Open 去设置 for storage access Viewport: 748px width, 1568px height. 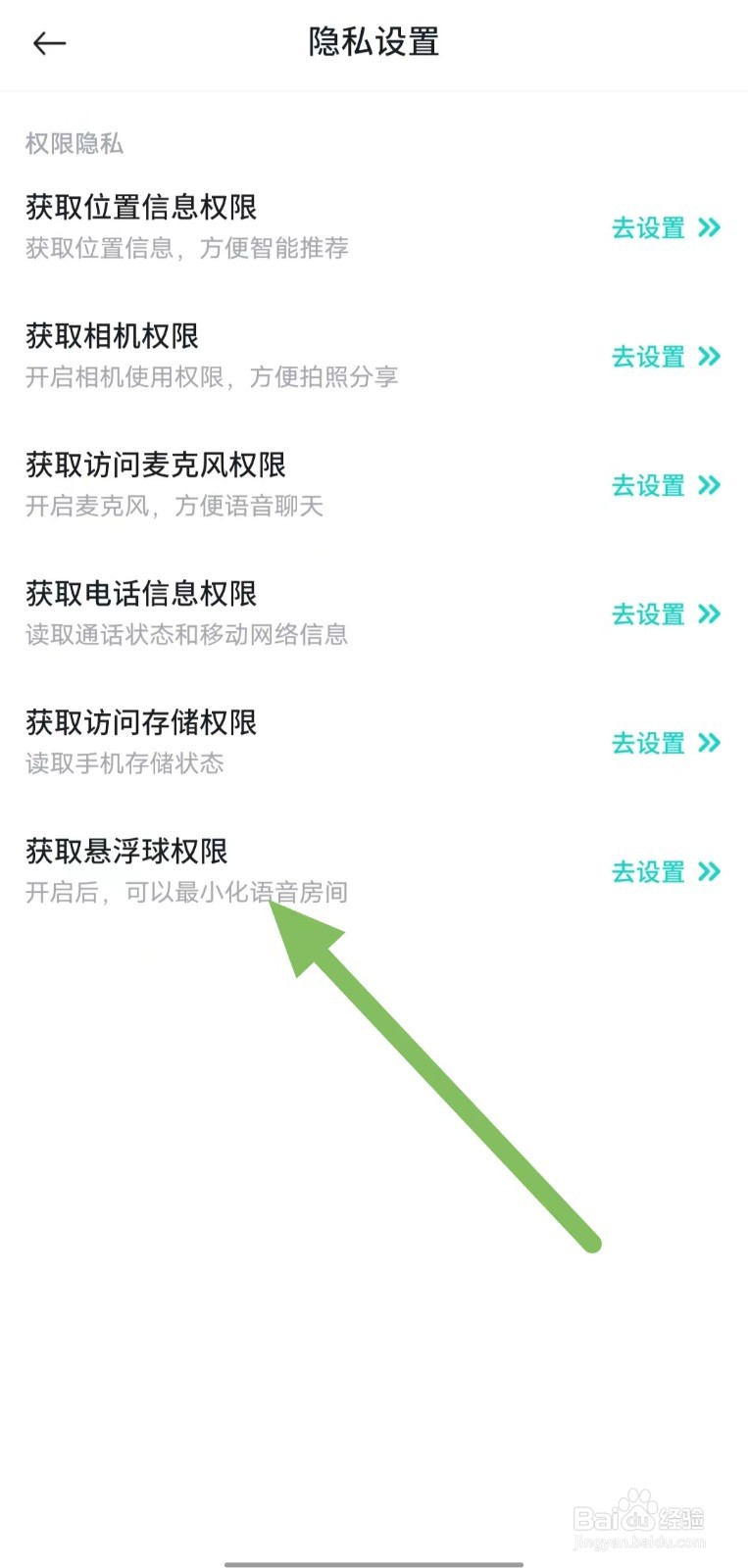[648, 743]
